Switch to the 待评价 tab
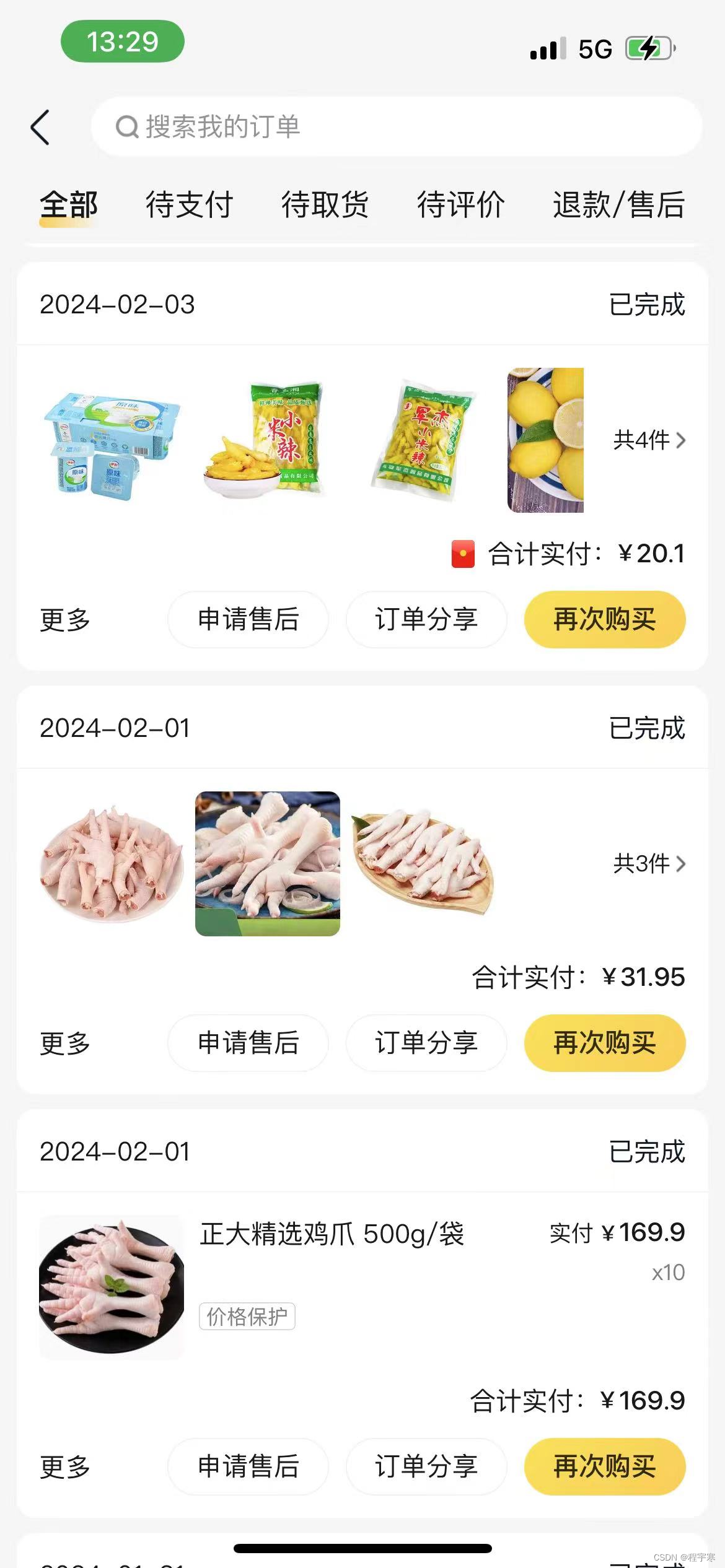Image resolution: width=725 pixels, height=1568 pixels. [460, 205]
